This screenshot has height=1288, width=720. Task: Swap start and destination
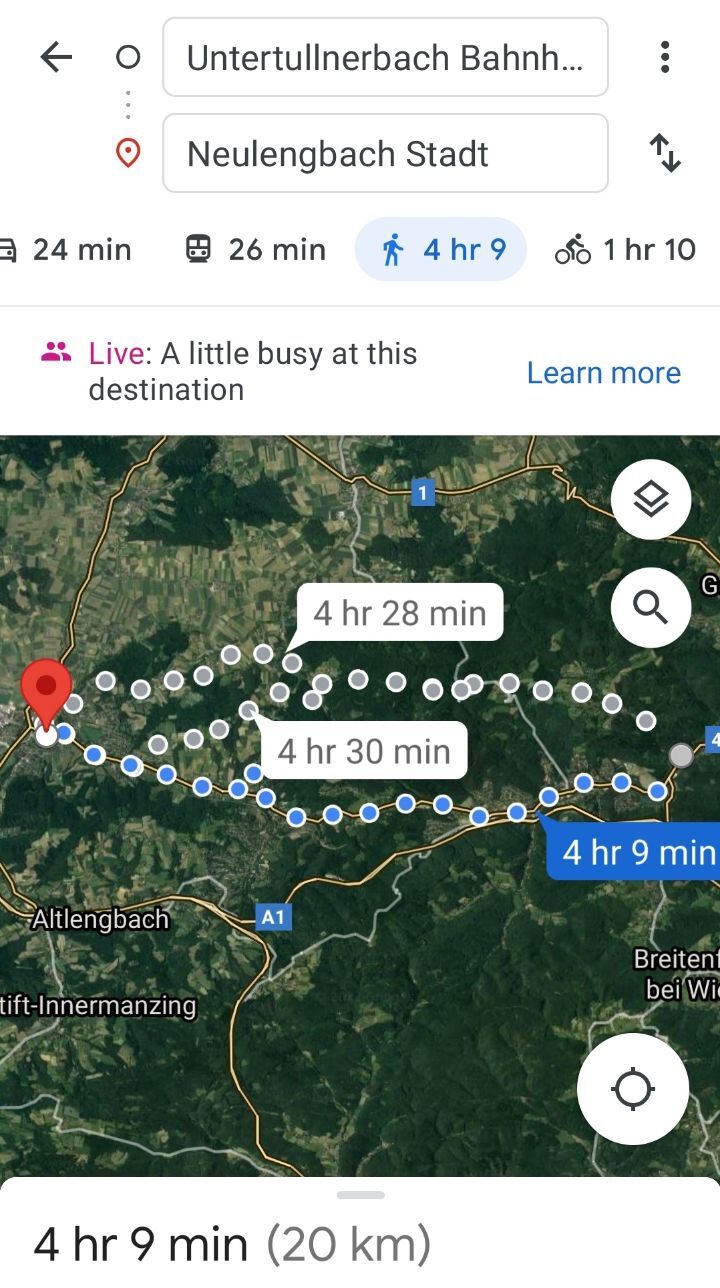pyautogui.click(x=665, y=153)
